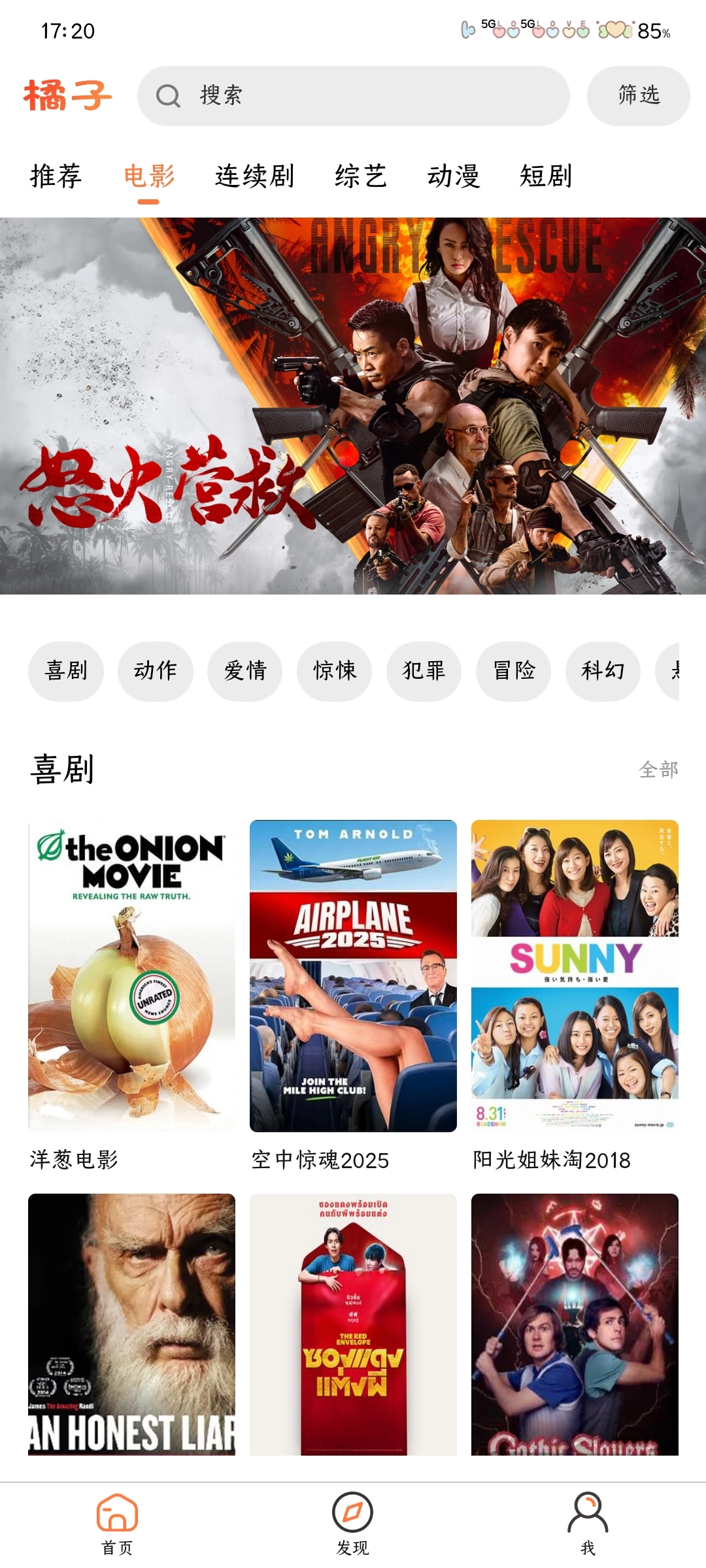The width and height of the screenshot is (706, 1568).
Task: Select the 综艺 tab
Action: coord(360,176)
